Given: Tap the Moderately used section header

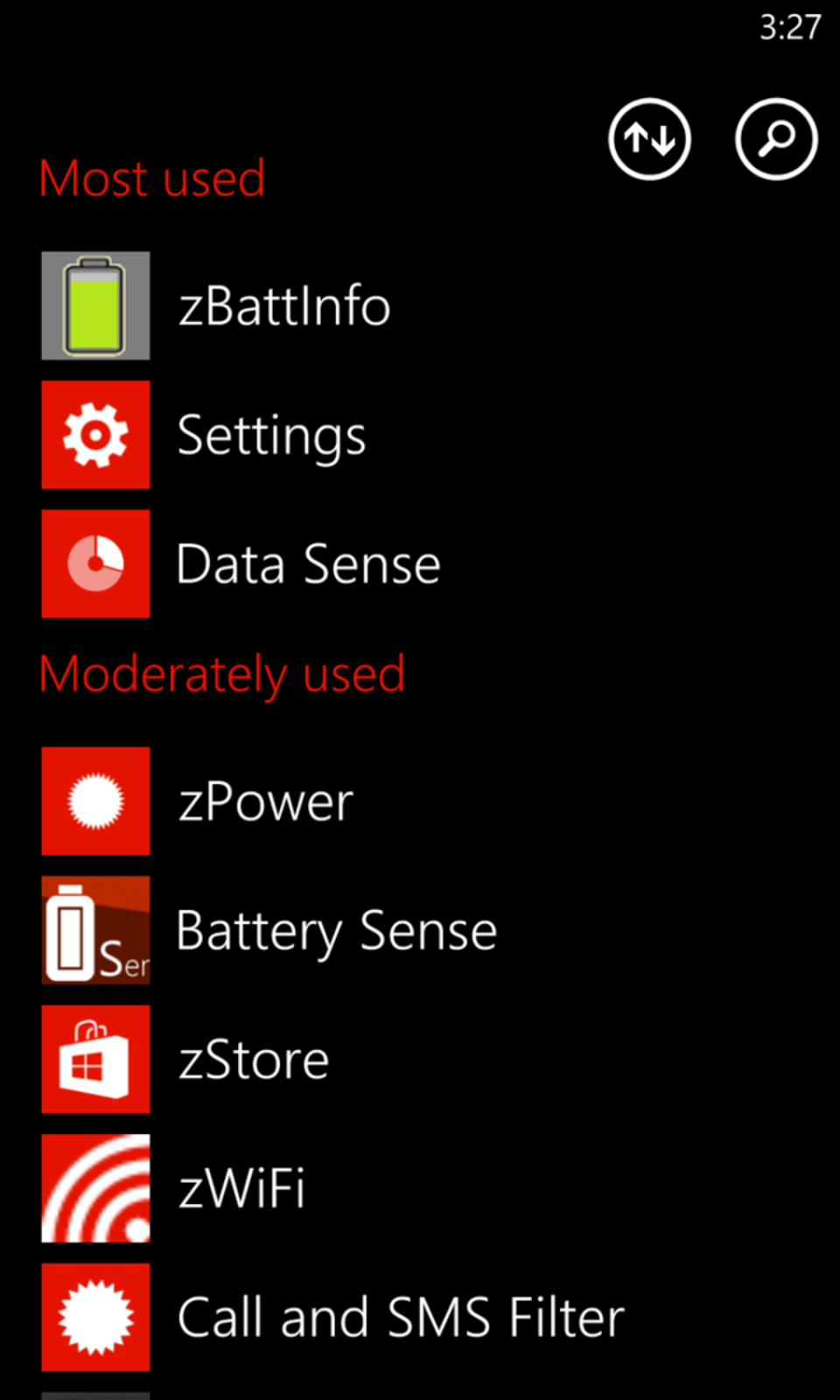Looking at the screenshot, I should [221, 674].
